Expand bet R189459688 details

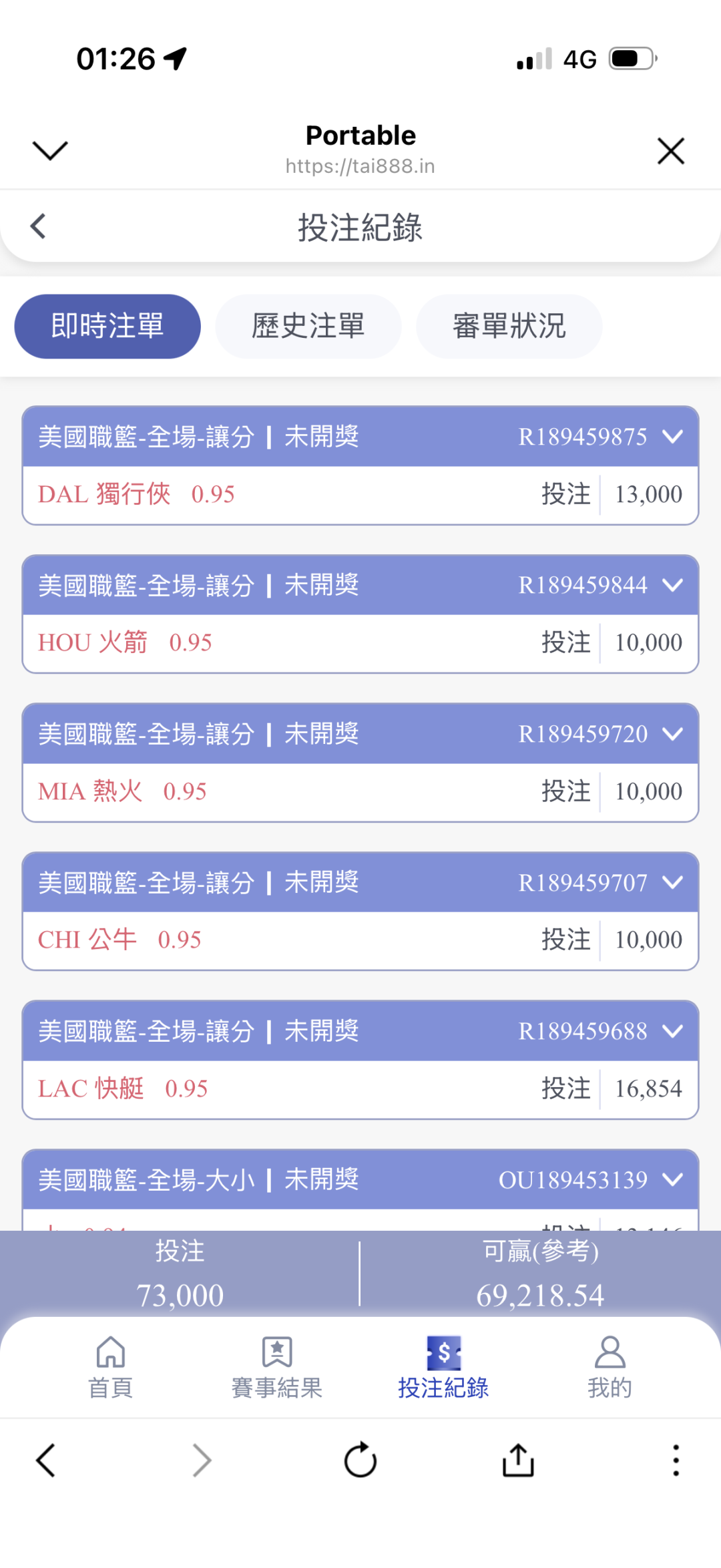[x=672, y=1031]
